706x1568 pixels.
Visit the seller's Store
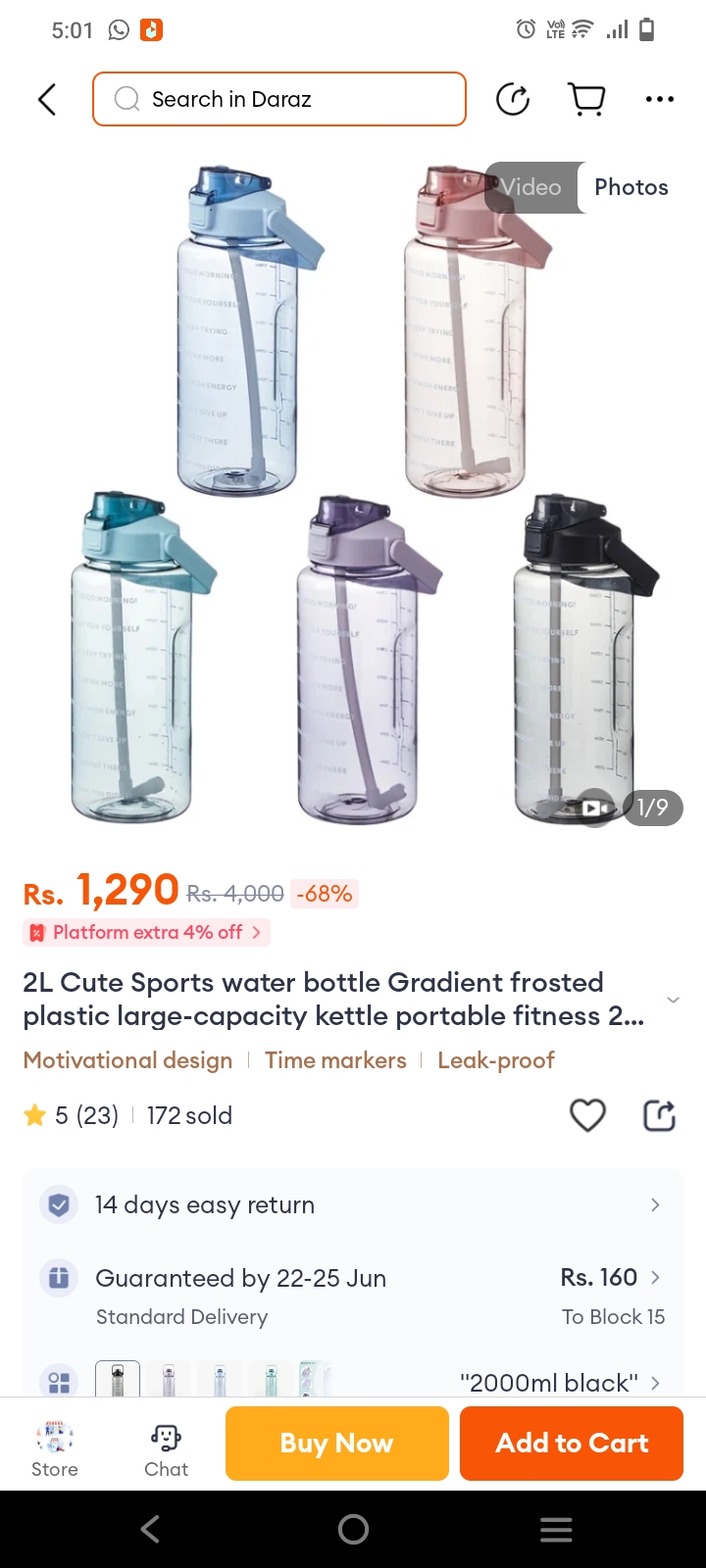[x=55, y=1448]
